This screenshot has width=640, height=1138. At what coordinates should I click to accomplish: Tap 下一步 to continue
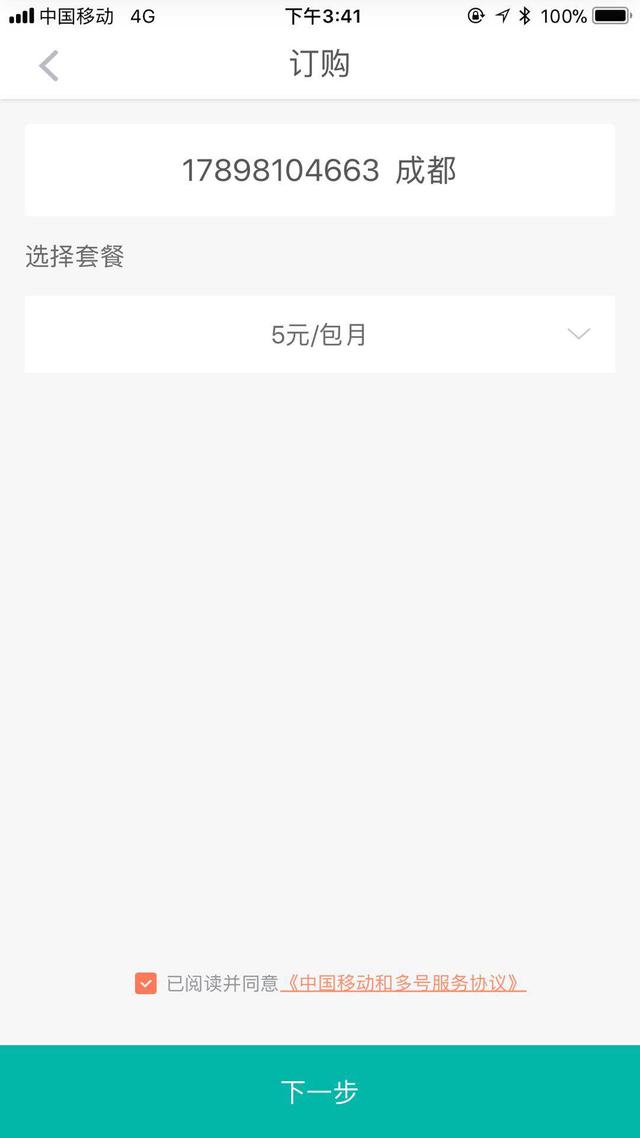320,1091
